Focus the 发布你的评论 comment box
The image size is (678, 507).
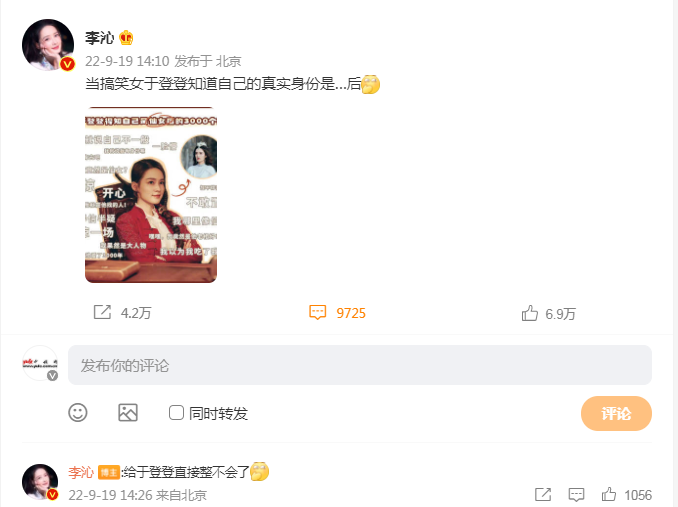360,365
